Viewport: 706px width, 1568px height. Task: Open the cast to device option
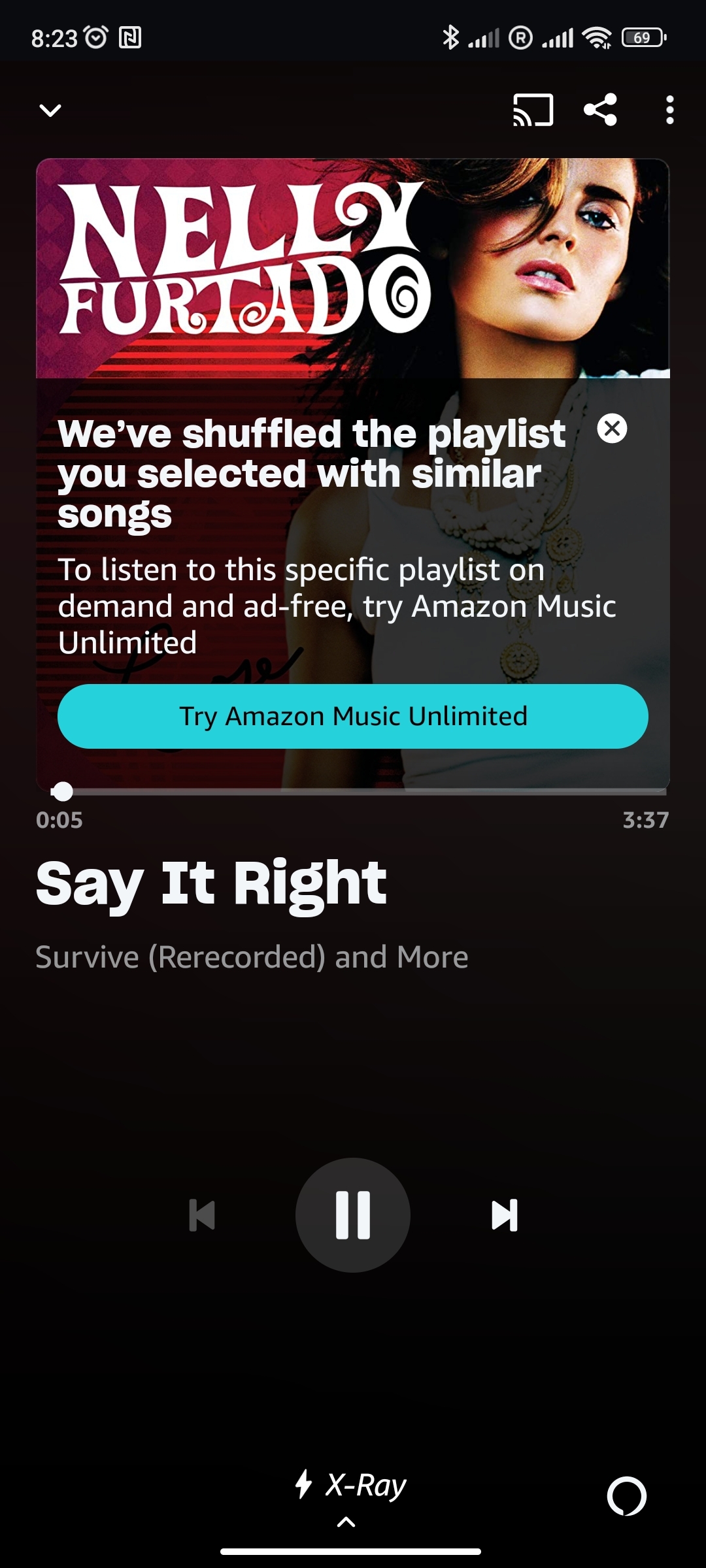533,110
